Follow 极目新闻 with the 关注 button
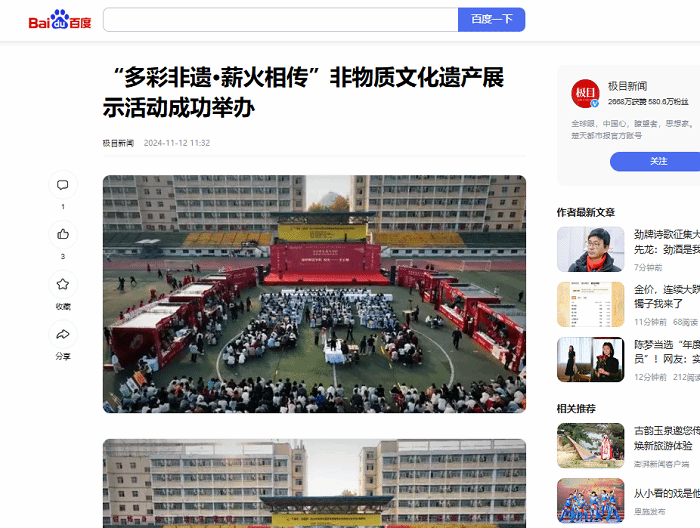The image size is (700, 528). (657, 161)
